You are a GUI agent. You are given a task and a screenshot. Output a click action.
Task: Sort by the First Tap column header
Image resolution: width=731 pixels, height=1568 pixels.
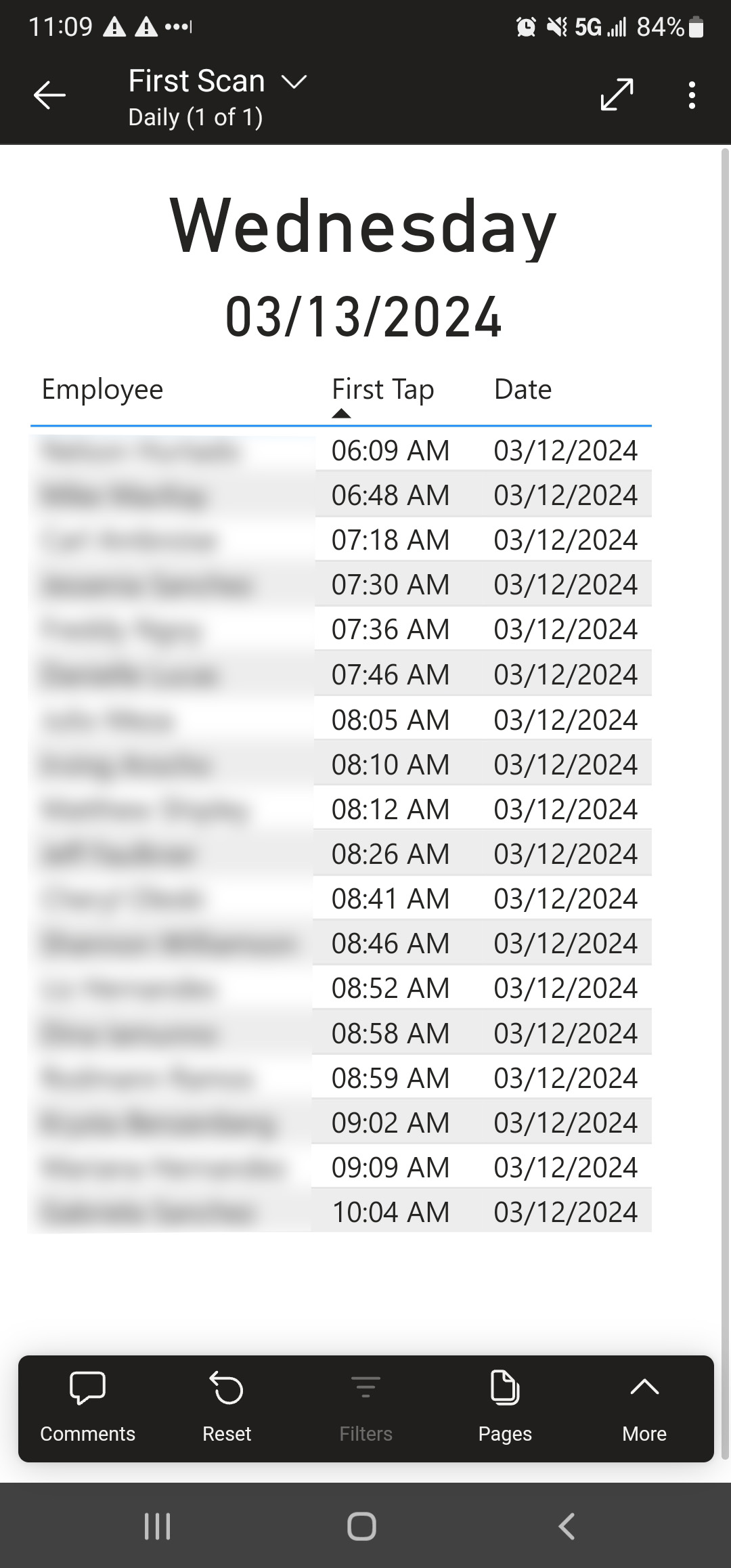tap(382, 389)
